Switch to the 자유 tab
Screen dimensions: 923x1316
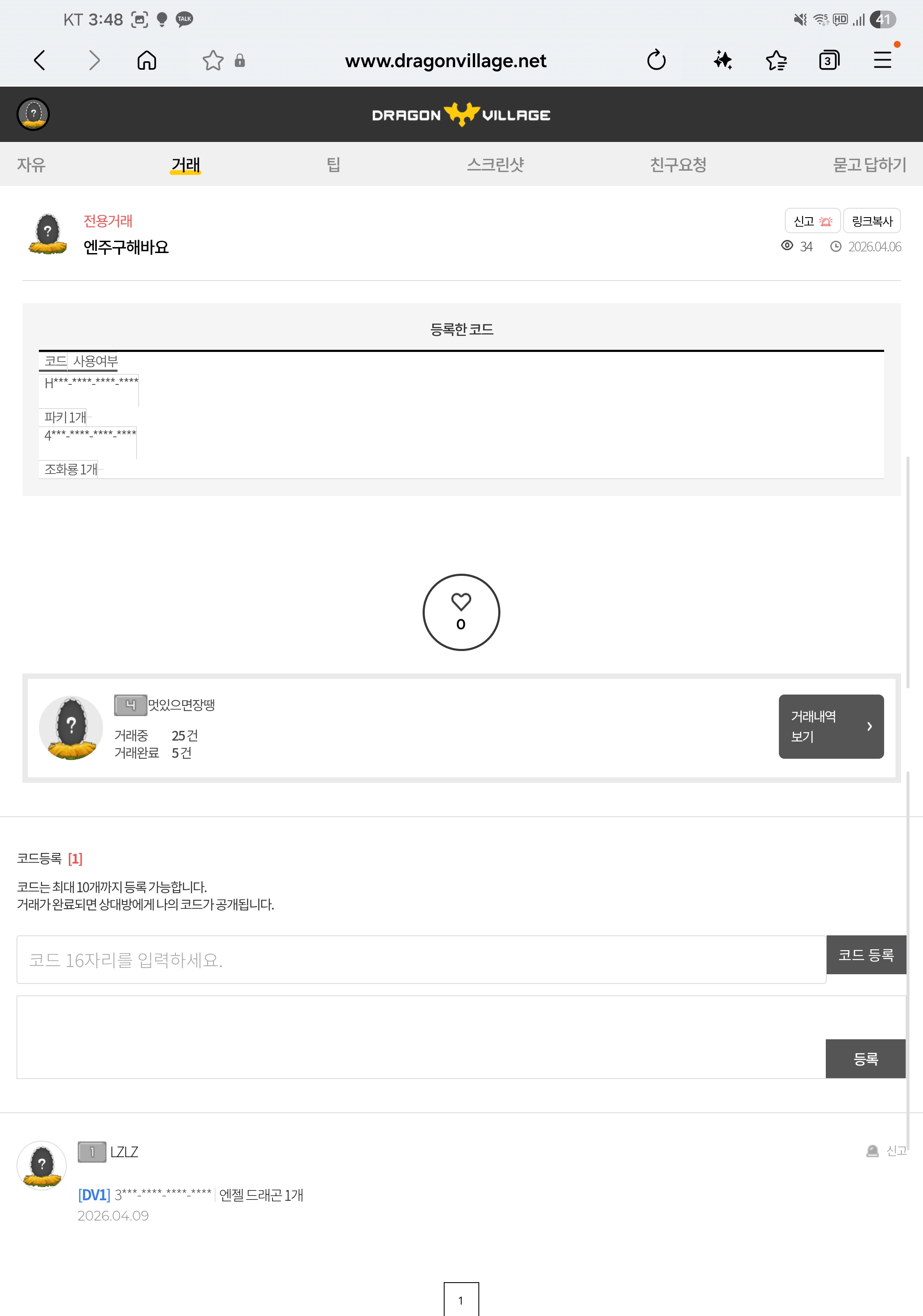tap(31, 164)
